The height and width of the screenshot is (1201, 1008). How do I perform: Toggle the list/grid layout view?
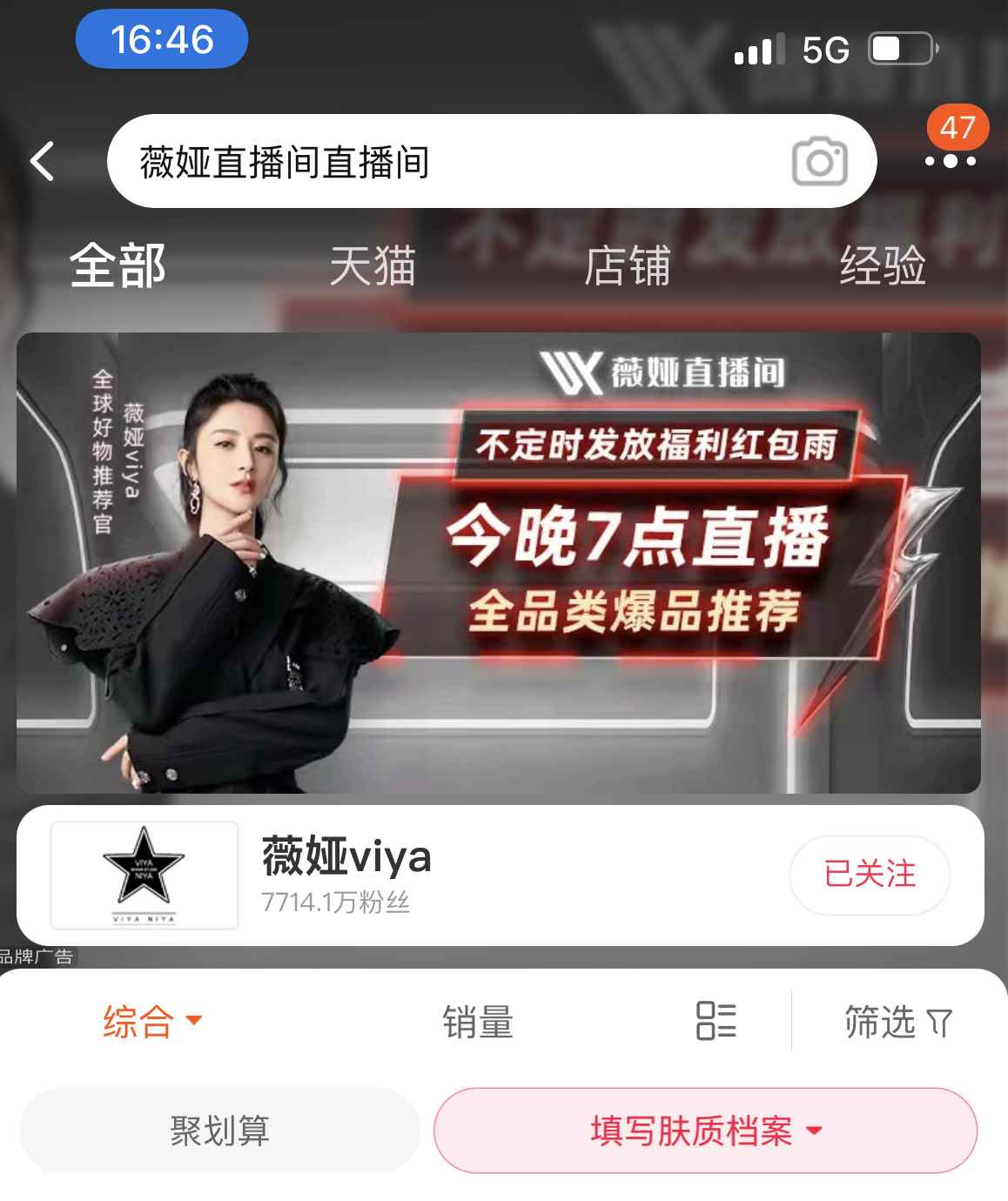point(716,1021)
